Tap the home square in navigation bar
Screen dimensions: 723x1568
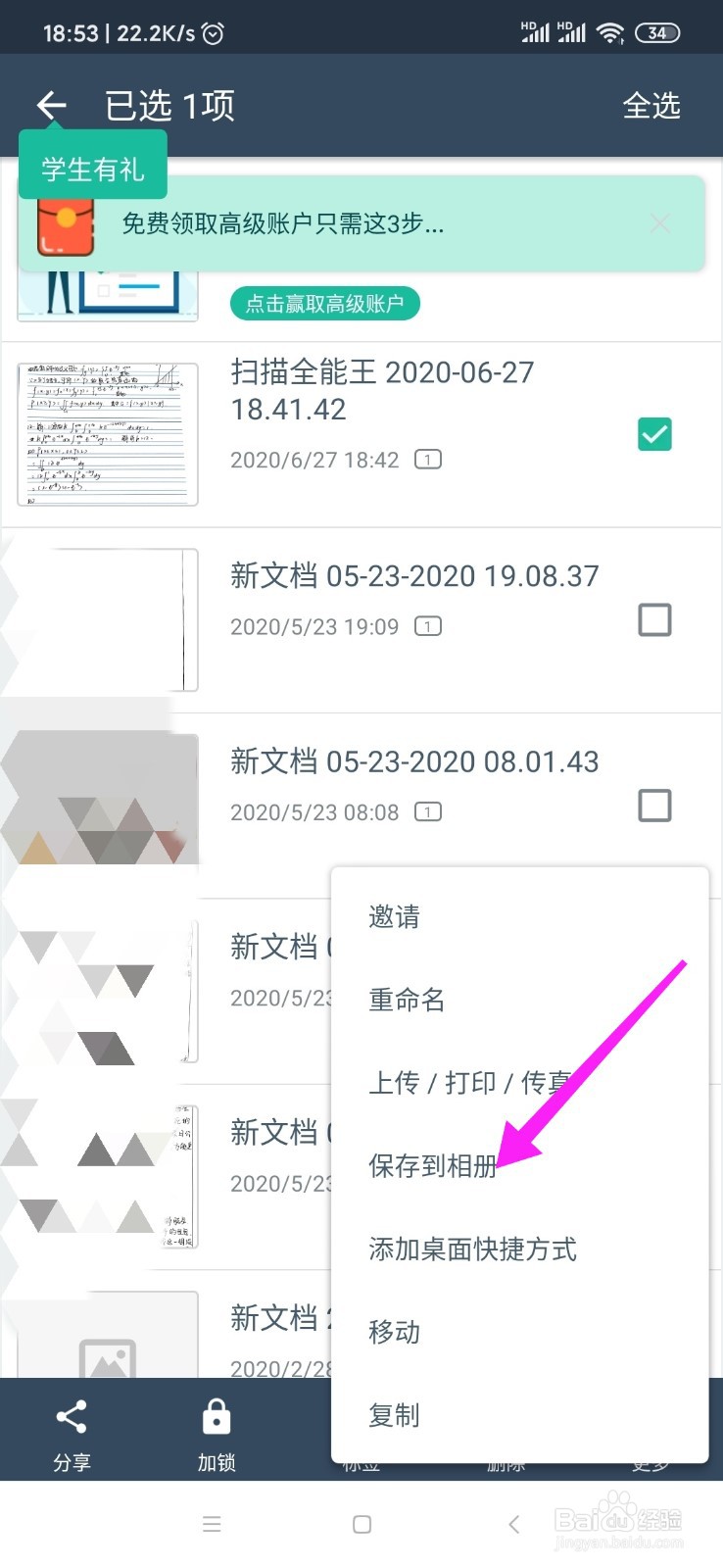tap(361, 1525)
